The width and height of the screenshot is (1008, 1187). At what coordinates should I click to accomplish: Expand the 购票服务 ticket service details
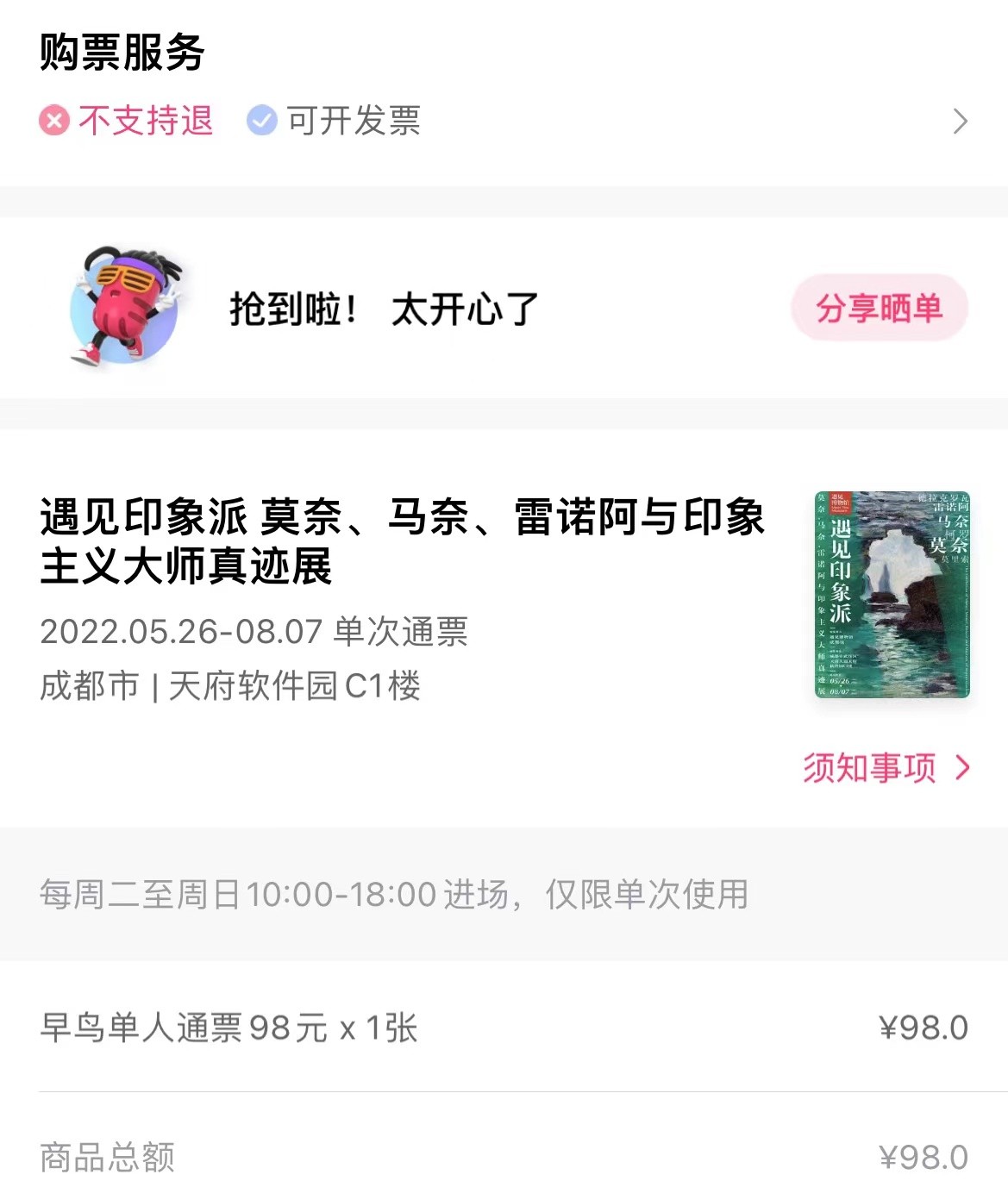tap(960, 122)
